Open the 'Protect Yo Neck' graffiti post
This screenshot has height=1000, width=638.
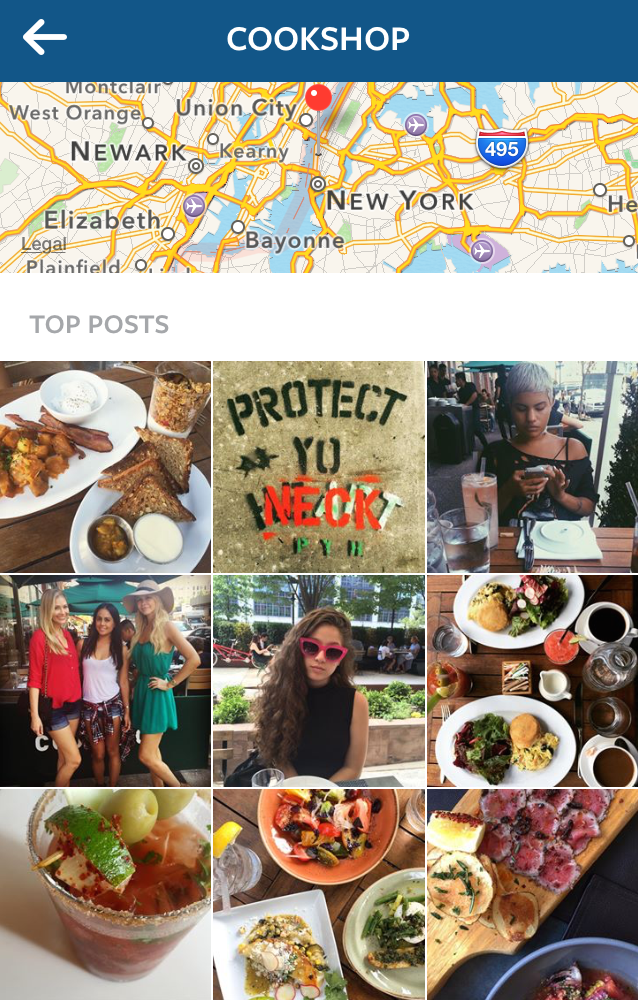[x=318, y=466]
